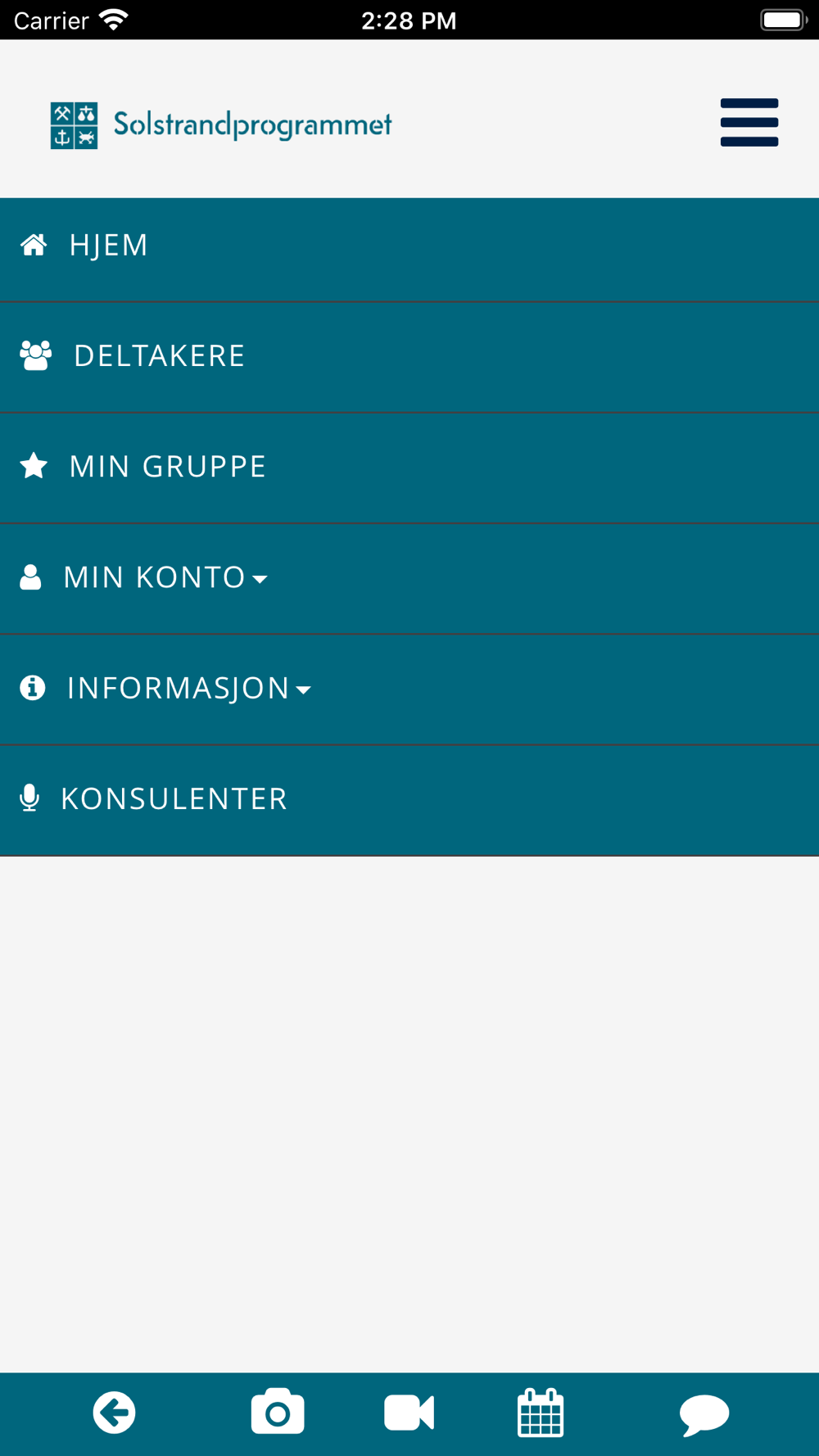This screenshot has width=819, height=1456.
Task: Open MIN GRUPPE
Action: [x=409, y=468]
